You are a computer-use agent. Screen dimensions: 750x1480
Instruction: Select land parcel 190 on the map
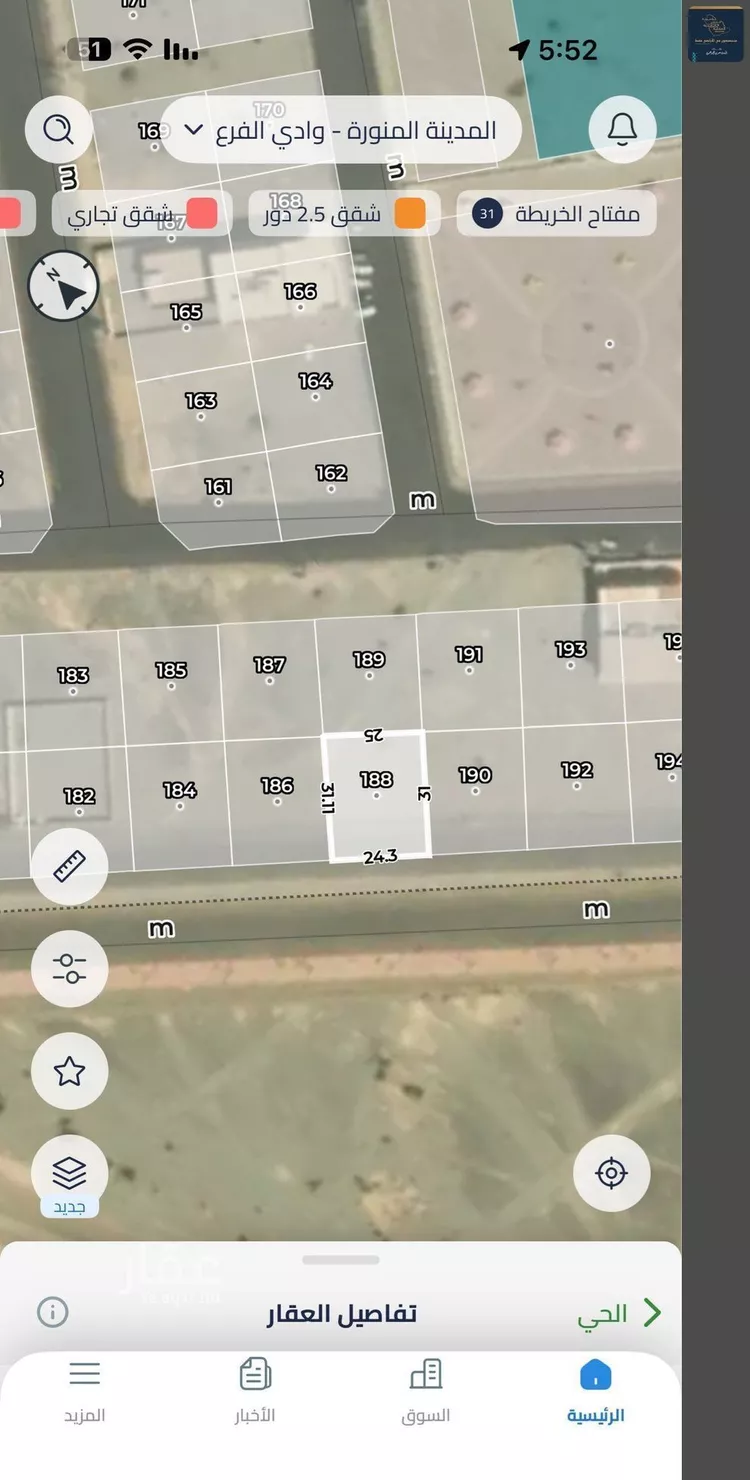pos(475,785)
